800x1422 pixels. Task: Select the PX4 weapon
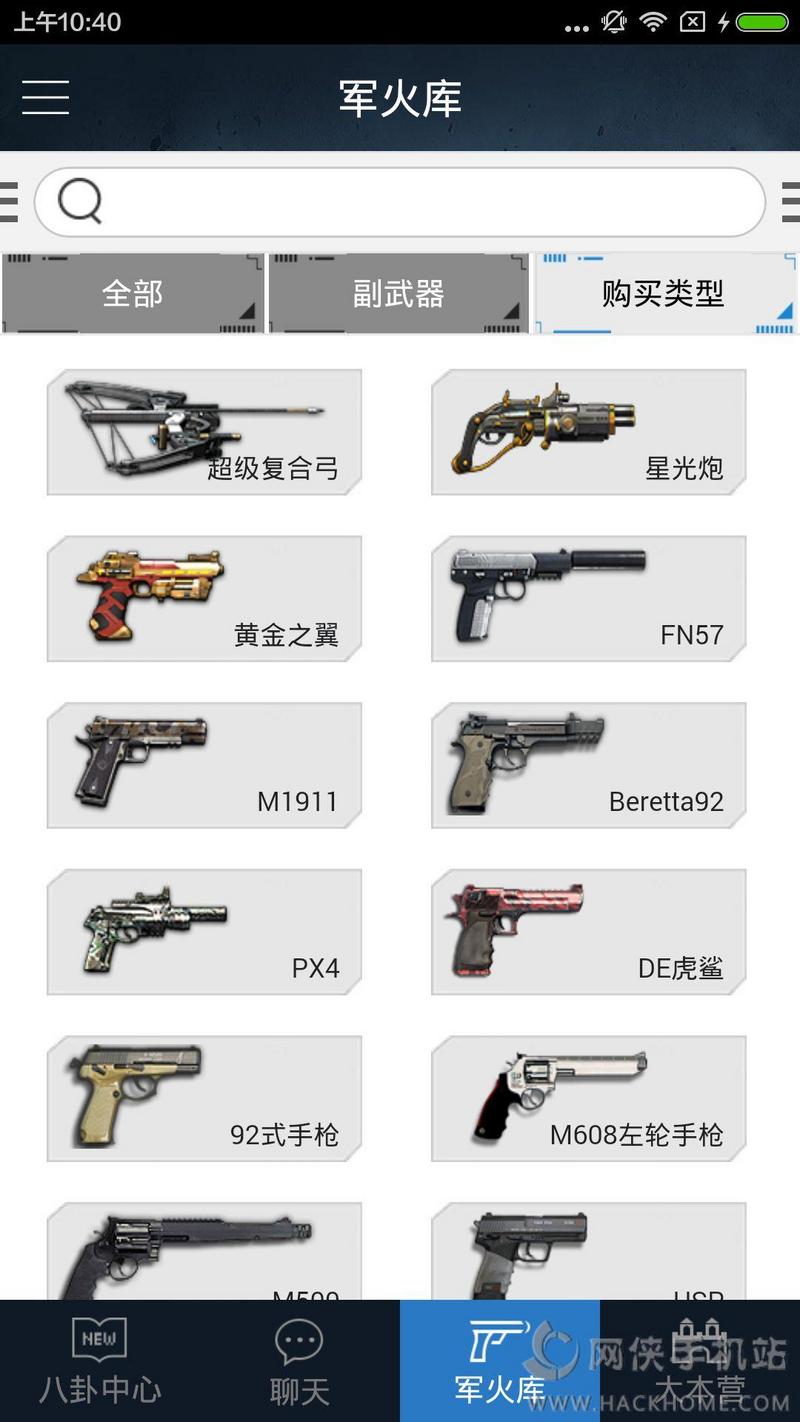[x=204, y=932]
